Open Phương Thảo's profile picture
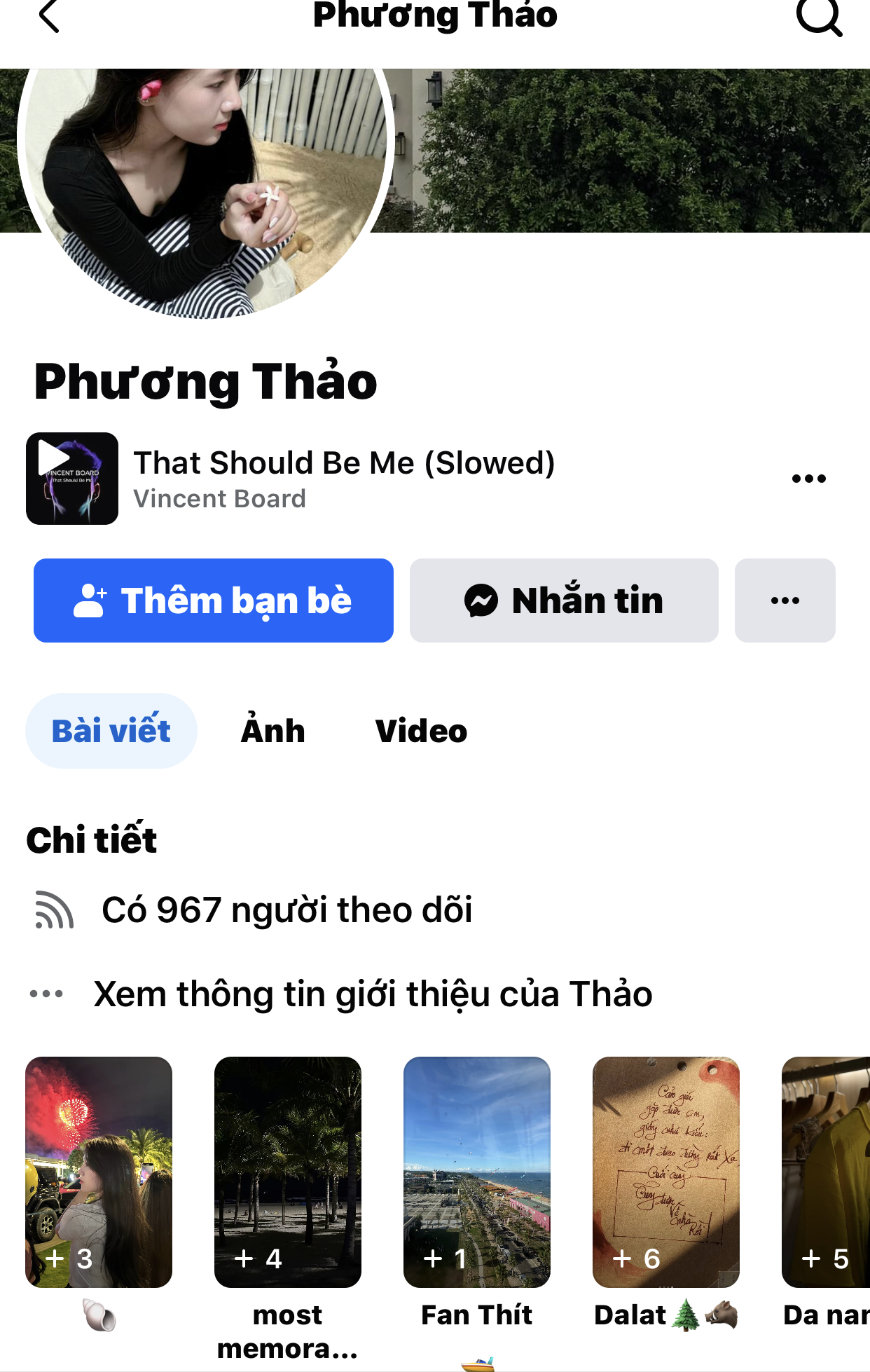The height and width of the screenshot is (1372, 870). coord(206,182)
